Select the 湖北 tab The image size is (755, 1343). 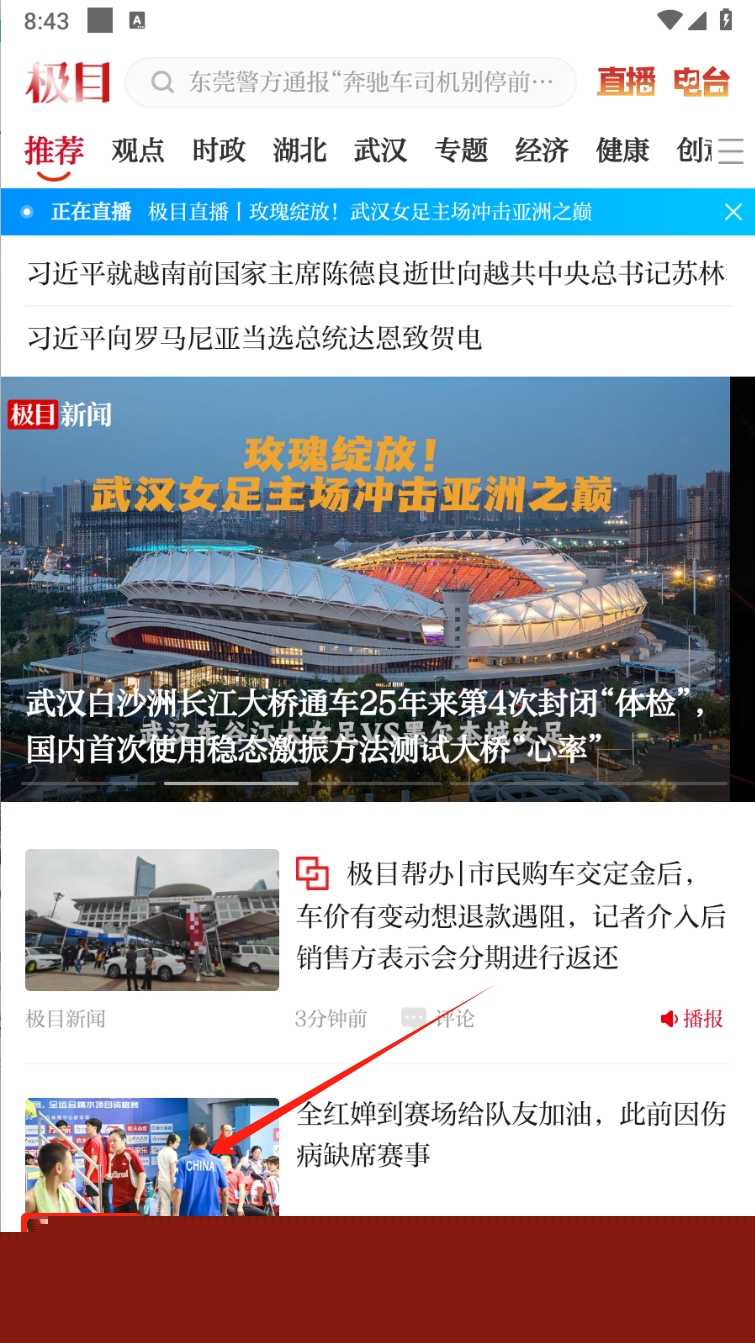(x=300, y=150)
